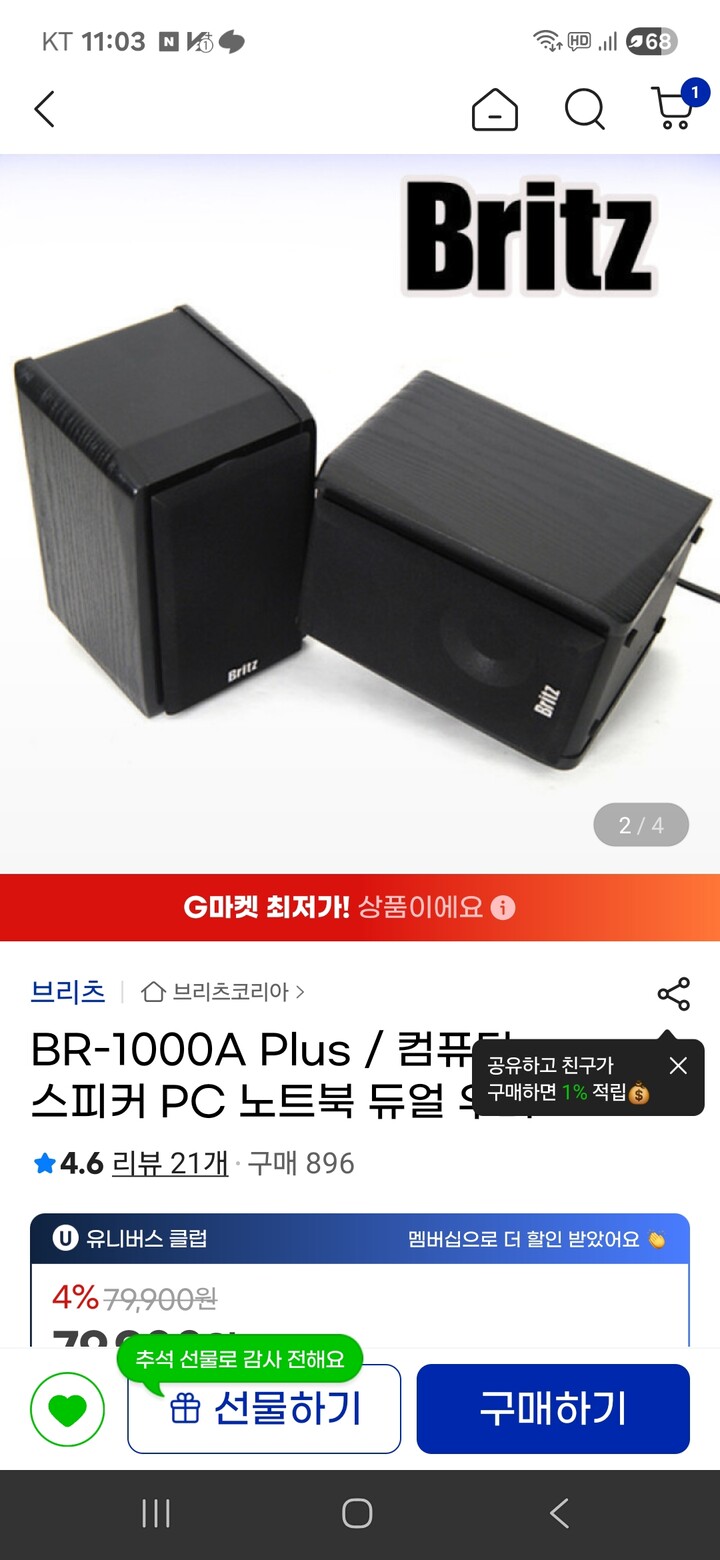The width and height of the screenshot is (720, 1560).
Task: Tap the info icon in the G마켓 최저가 banner
Action: coord(503,908)
